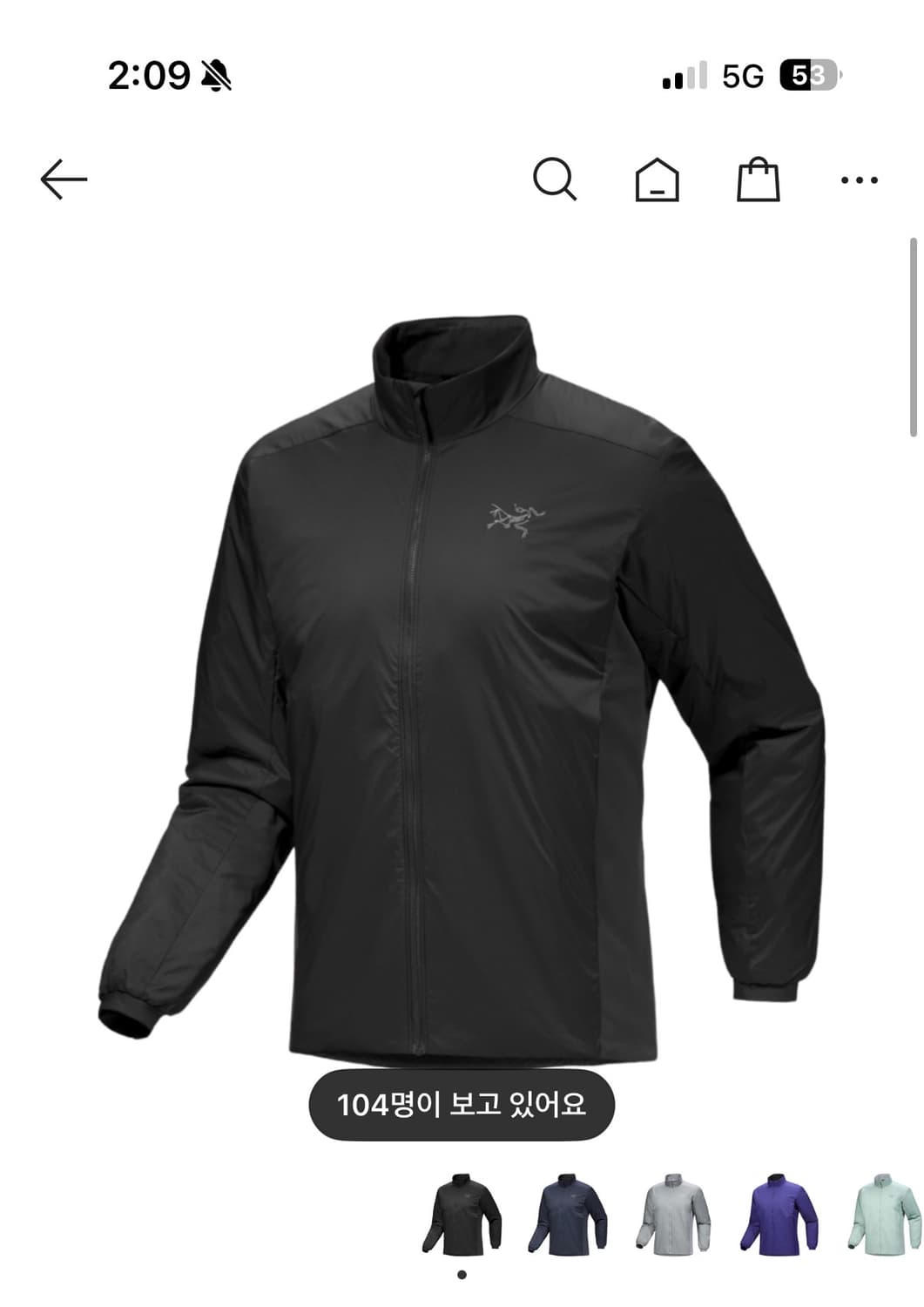Open the more options (...) menu
The height and width of the screenshot is (1307, 924).
pyautogui.click(x=860, y=179)
